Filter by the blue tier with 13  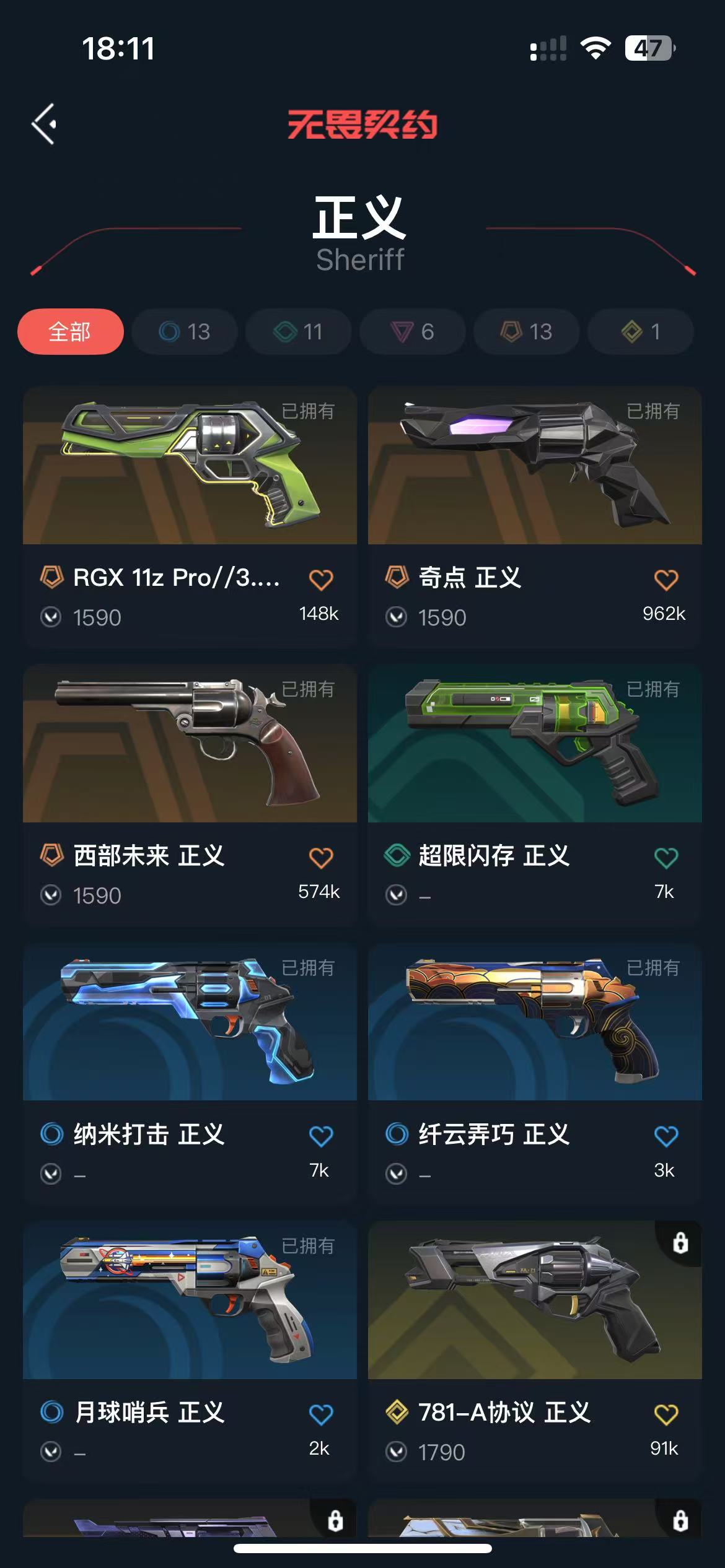185,332
